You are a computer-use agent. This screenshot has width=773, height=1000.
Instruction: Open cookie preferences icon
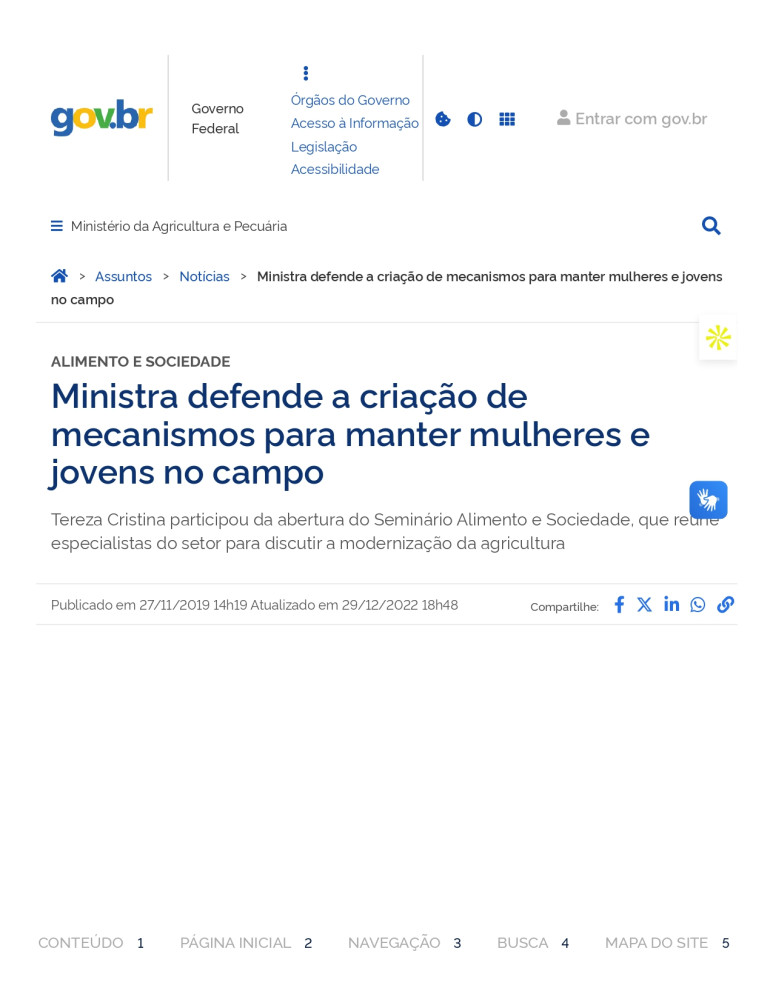(443, 119)
